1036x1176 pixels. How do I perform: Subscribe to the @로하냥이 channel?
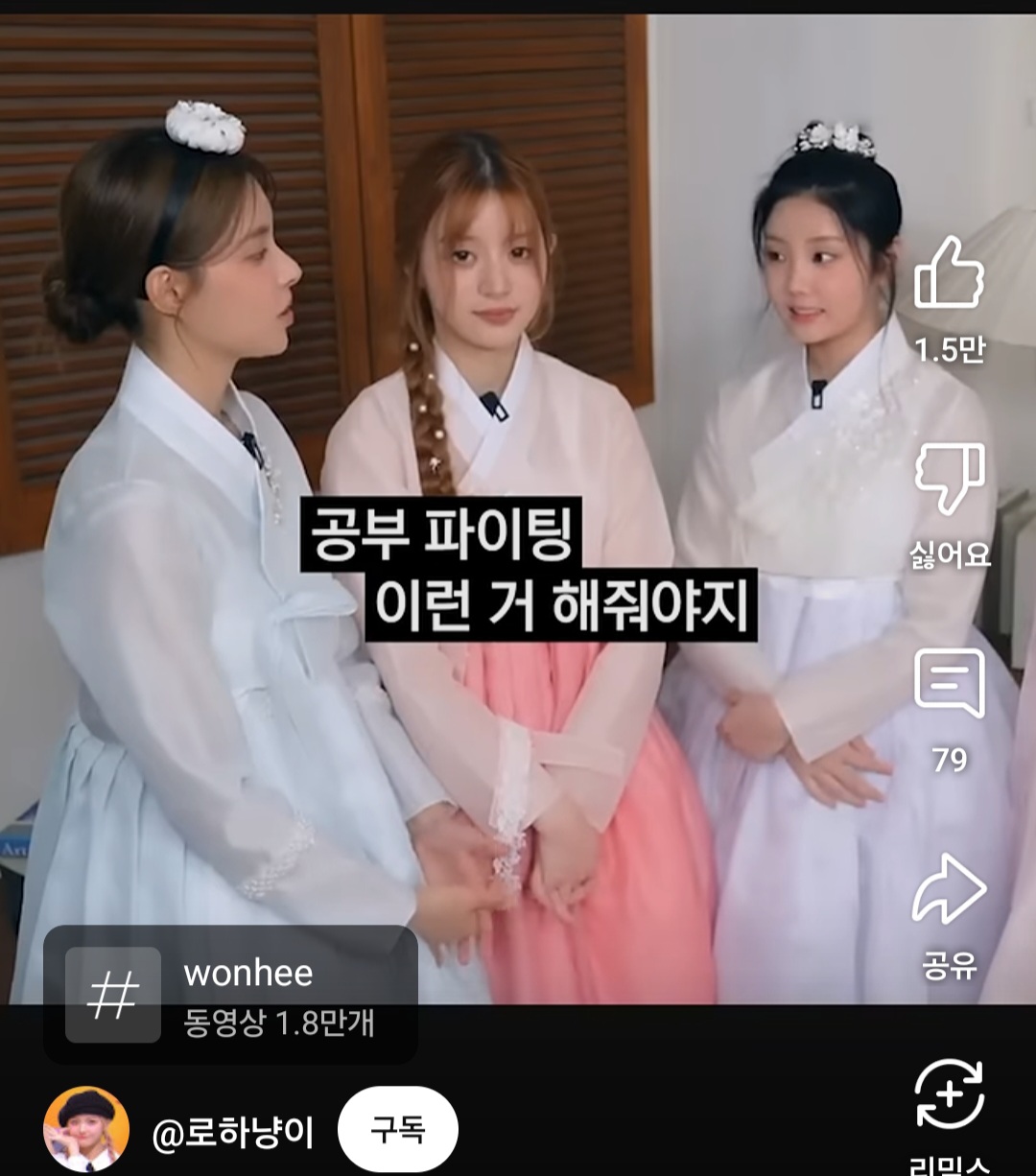397,1130
